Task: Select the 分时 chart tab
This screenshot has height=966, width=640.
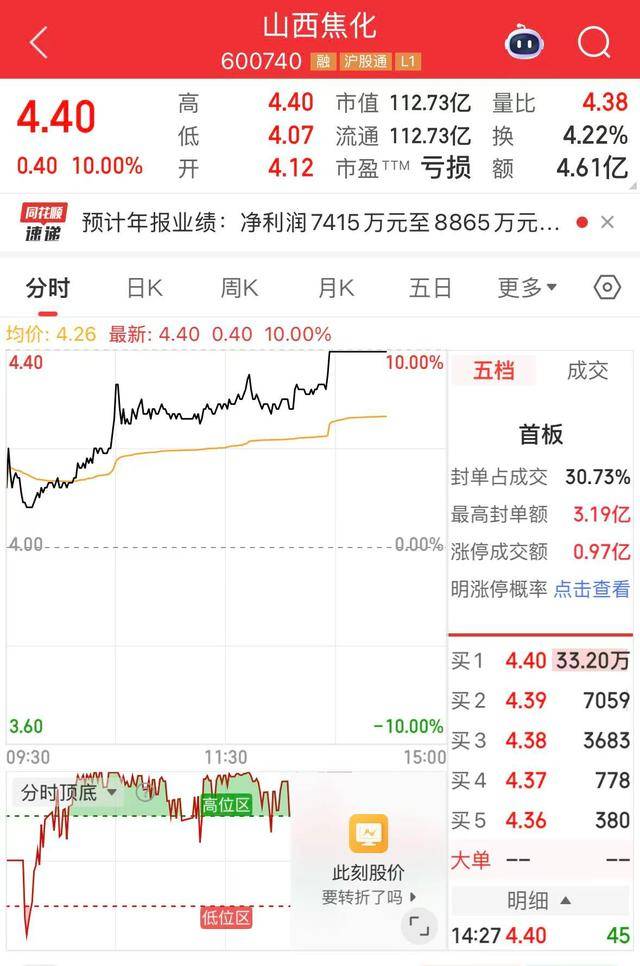Action: [x=48, y=288]
